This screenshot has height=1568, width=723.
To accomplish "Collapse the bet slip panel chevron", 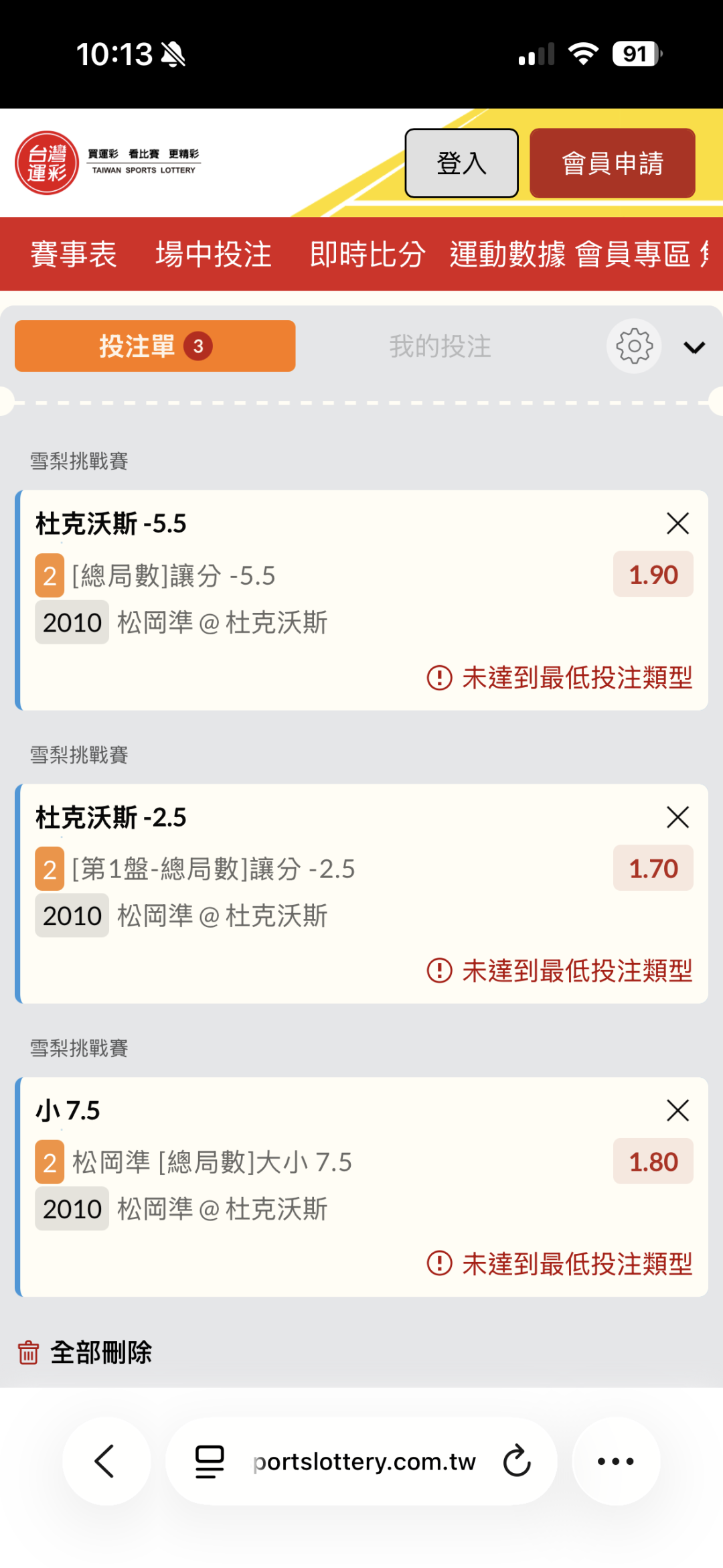I will coord(694,347).
